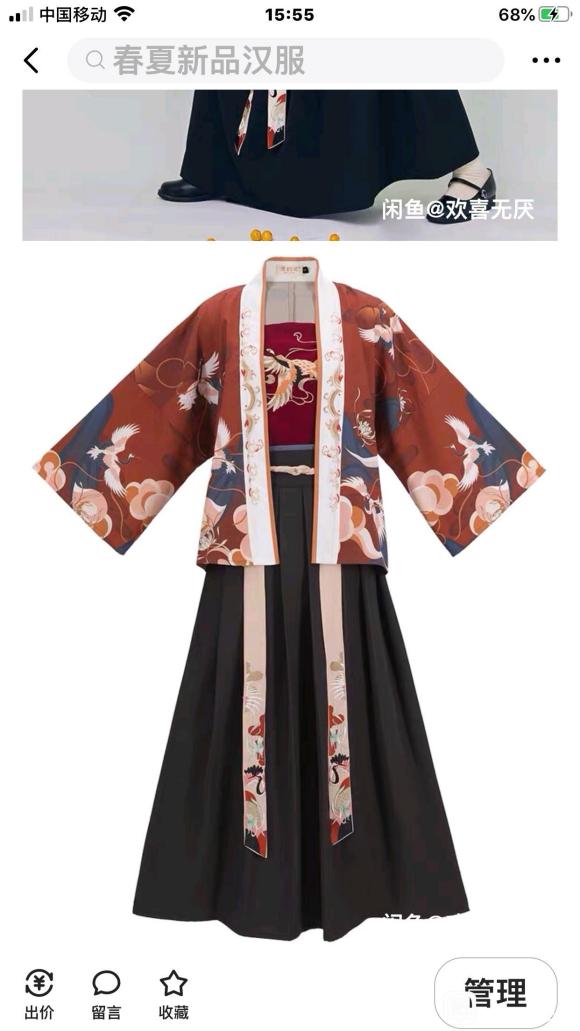Viewport: 580px width, 1031px height.
Task: Open the search box showing 春夏新品汉服
Action: tap(285, 60)
